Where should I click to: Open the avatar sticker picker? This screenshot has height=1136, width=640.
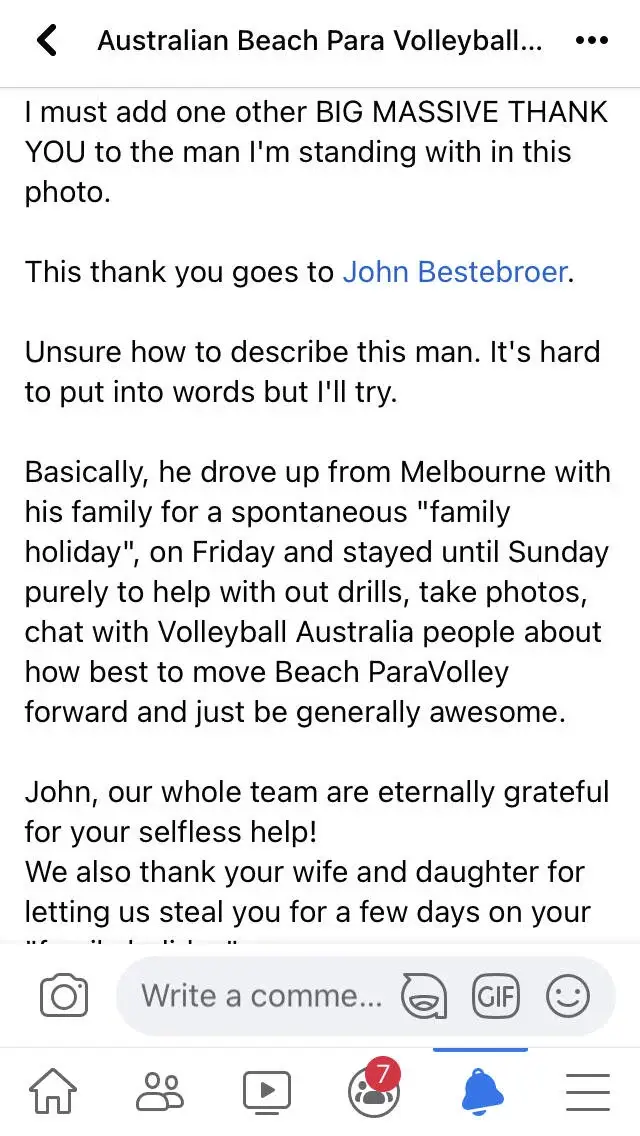423,996
